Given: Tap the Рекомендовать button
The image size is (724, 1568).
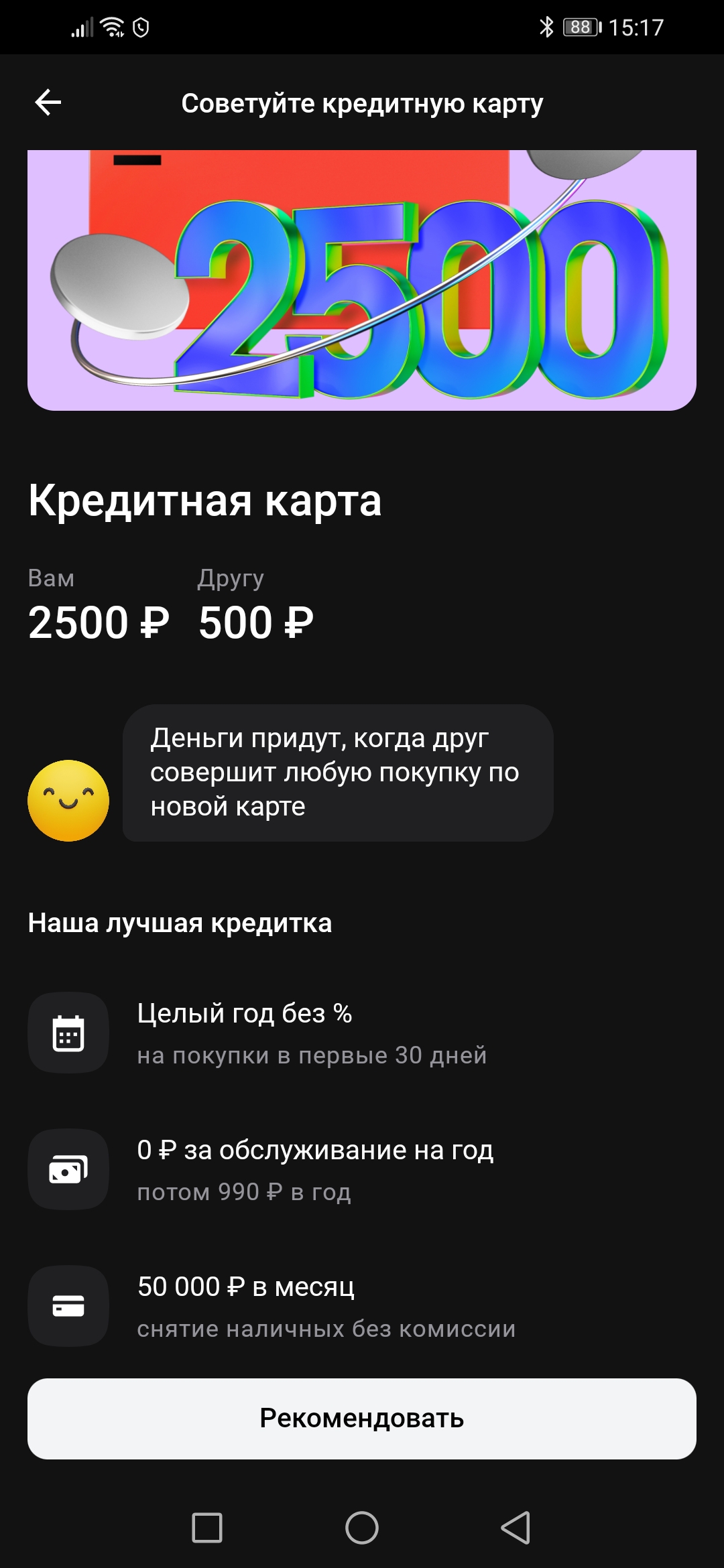Looking at the screenshot, I should tap(362, 1419).
